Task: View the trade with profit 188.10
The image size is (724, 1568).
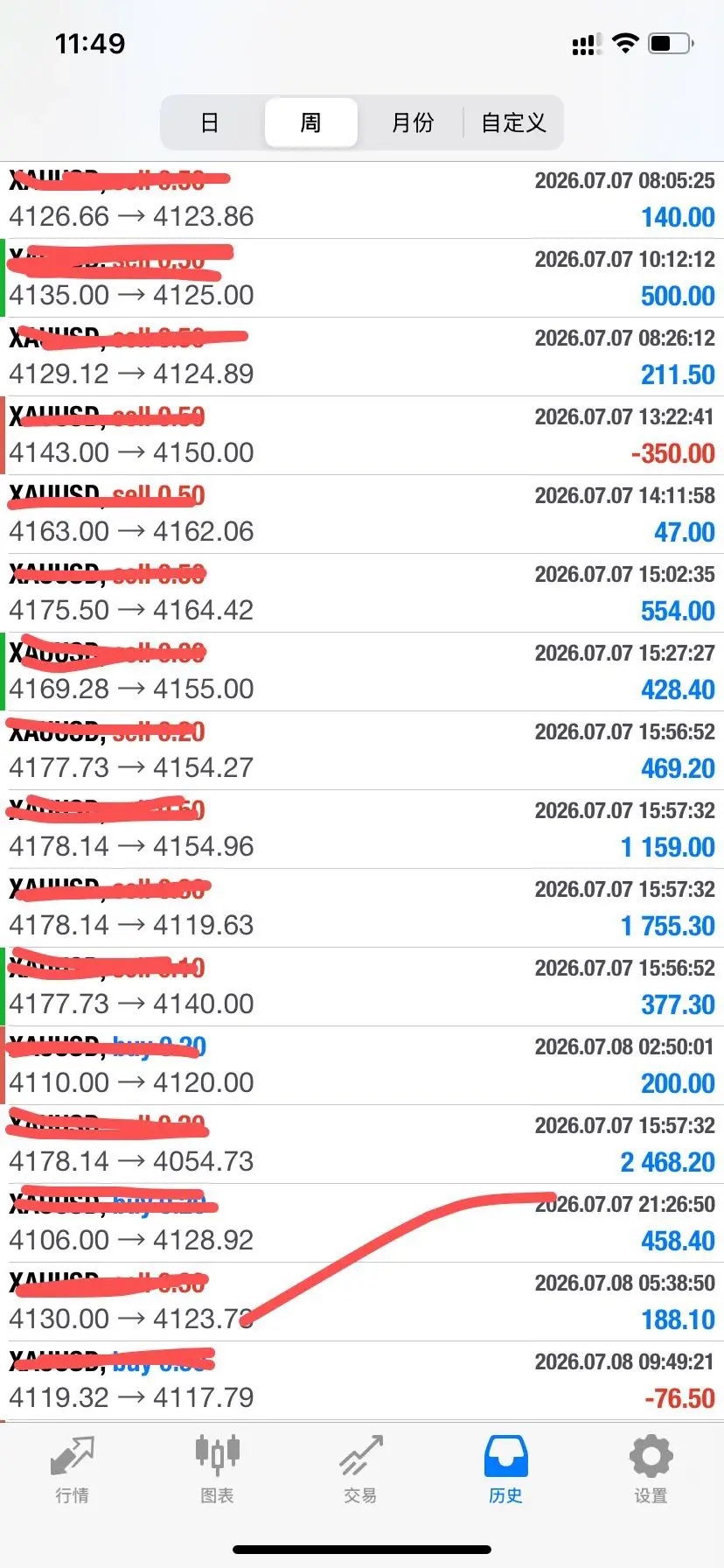Action: point(362,1302)
